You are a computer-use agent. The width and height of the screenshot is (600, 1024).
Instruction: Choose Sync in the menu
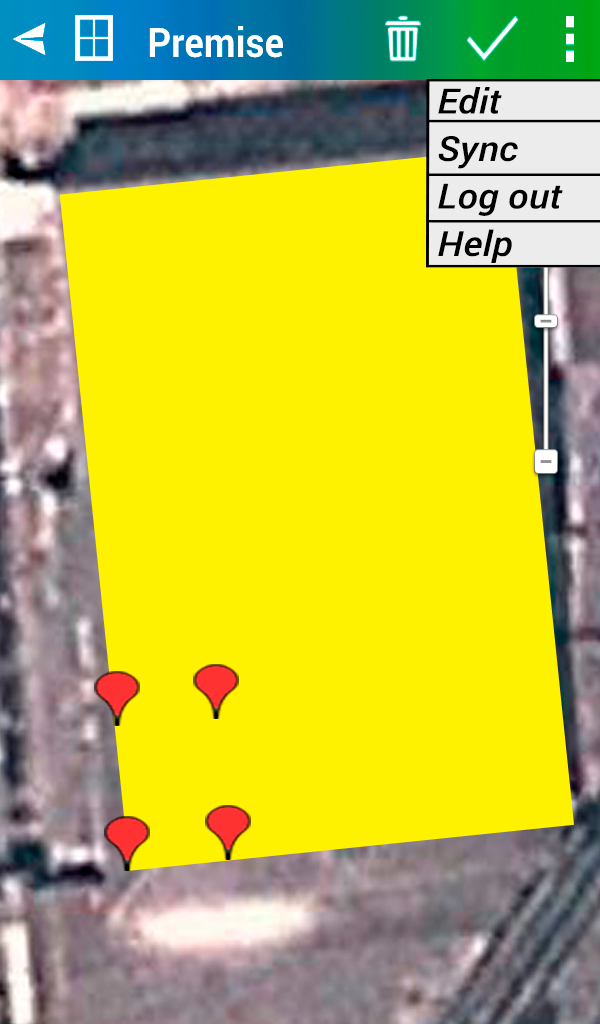[x=513, y=149]
